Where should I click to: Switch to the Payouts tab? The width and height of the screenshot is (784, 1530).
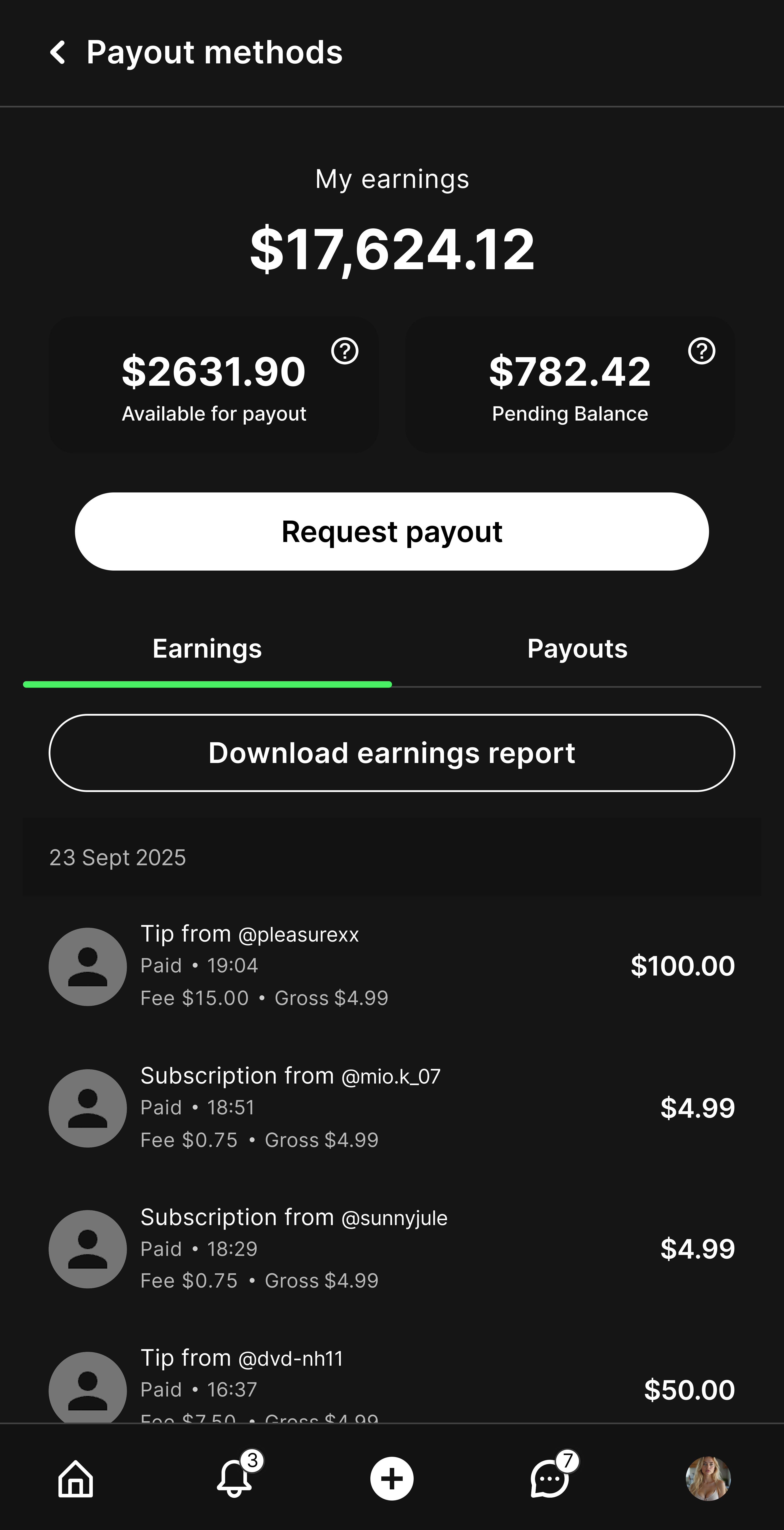577,649
